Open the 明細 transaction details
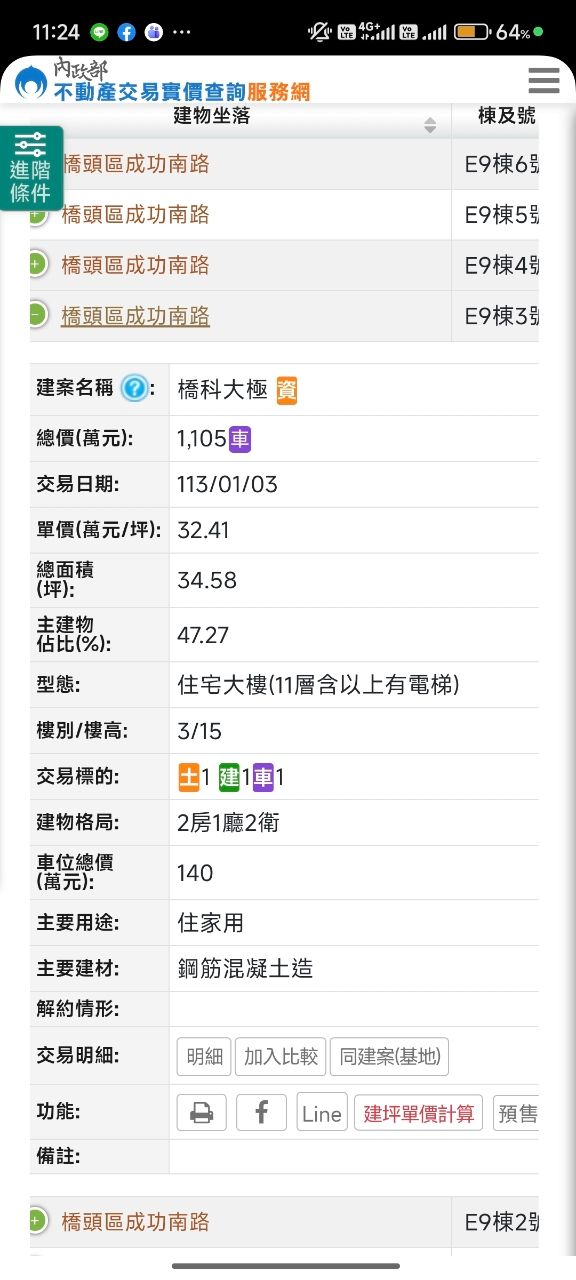Screen dimensions: 576x1280 coord(204,1056)
